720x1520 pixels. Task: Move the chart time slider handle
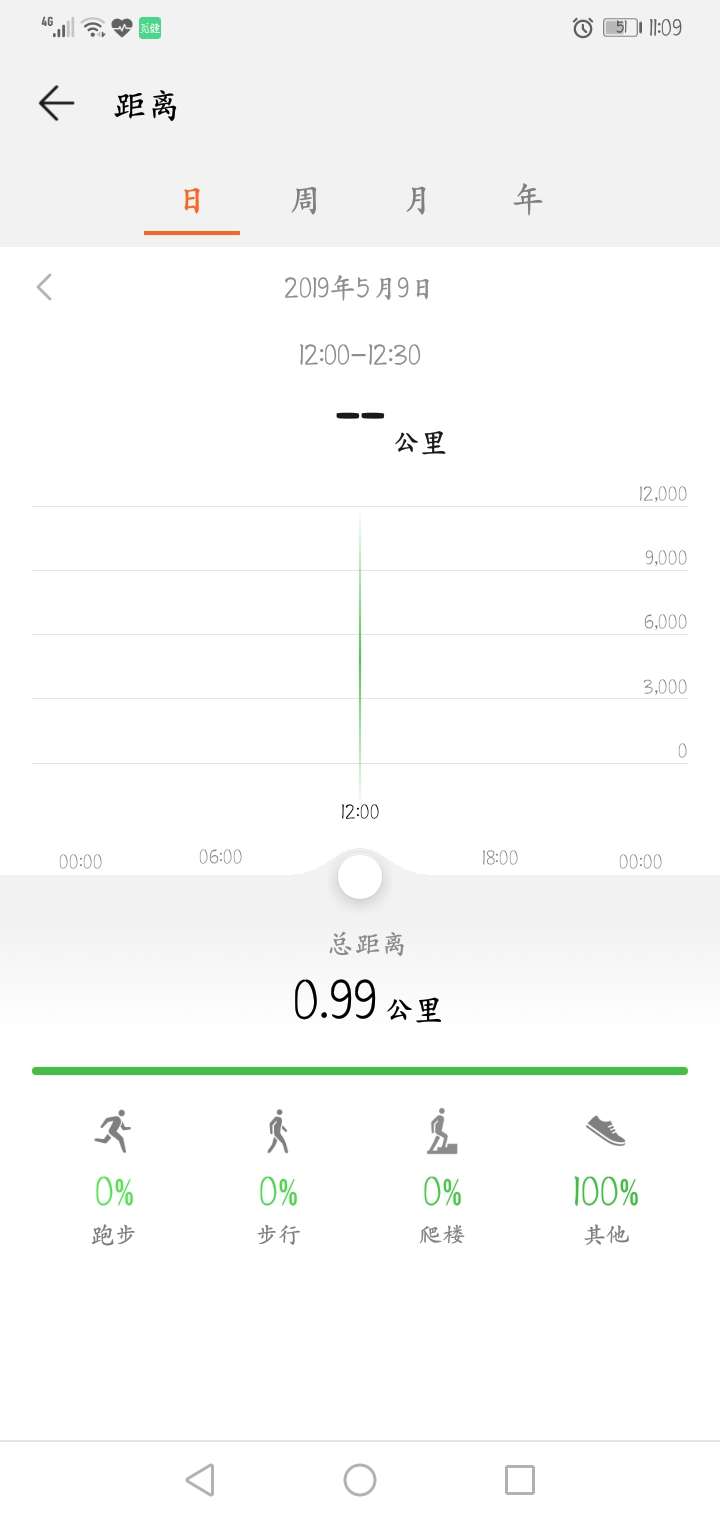pos(358,876)
